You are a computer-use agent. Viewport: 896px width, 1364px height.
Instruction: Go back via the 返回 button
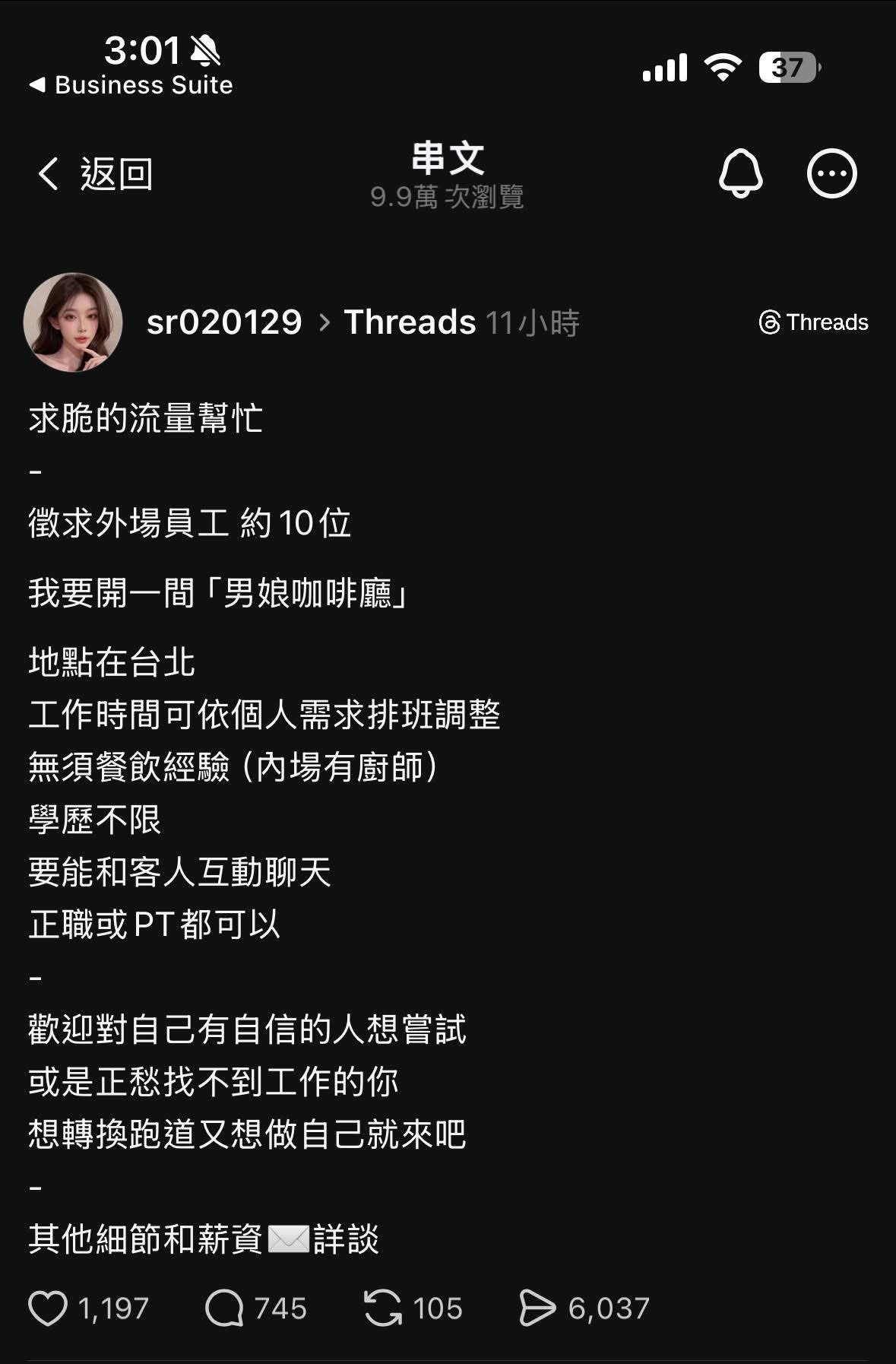95,174
